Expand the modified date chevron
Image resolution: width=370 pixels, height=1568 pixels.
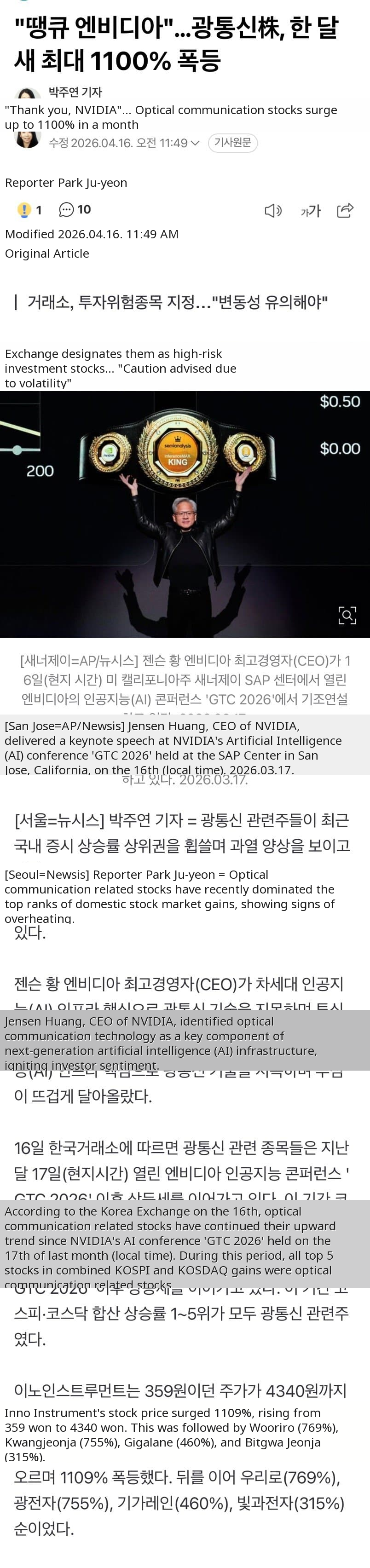click(x=195, y=143)
